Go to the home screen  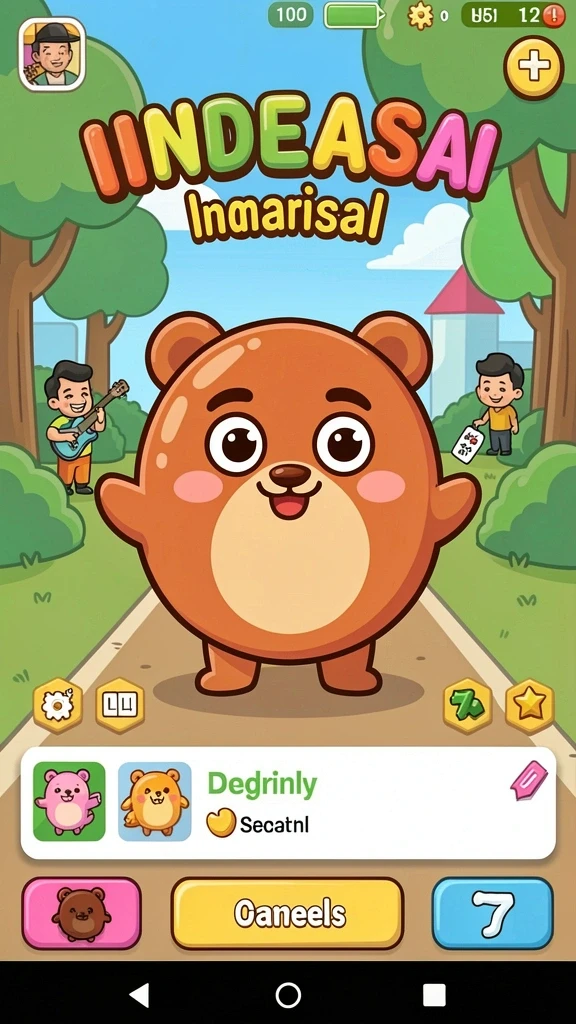click(x=288, y=995)
